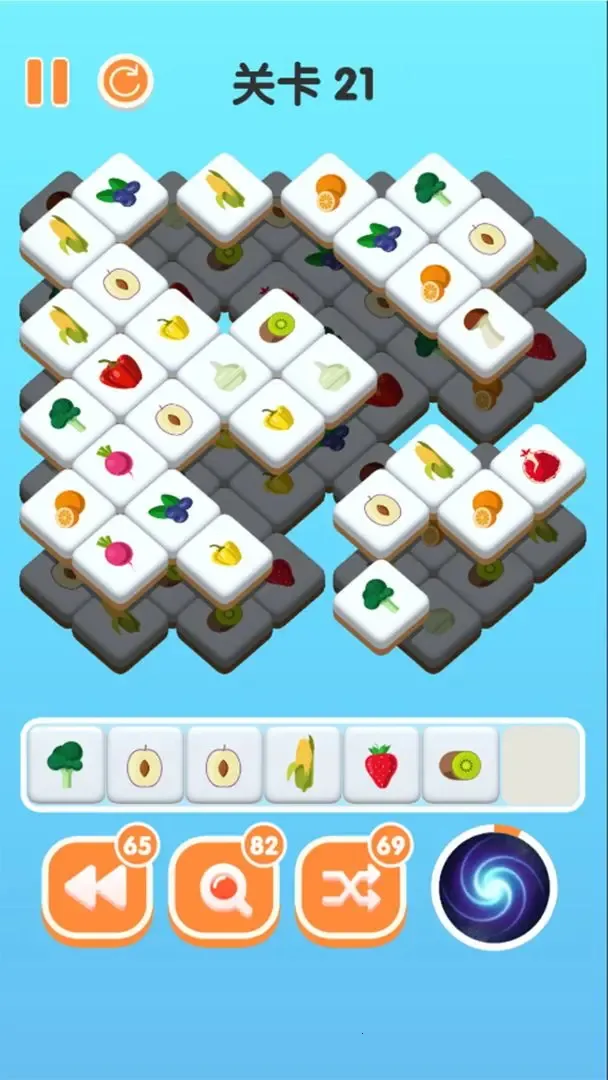Image resolution: width=608 pixels, height=1080 pixels.
Task: Choose the kiwi tile on the board
Action: click(x=277, y=326)
